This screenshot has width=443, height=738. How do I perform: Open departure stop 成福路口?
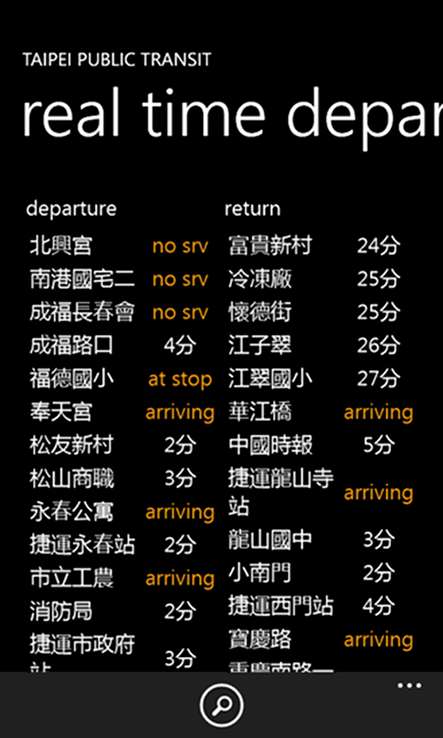(121, 345)
